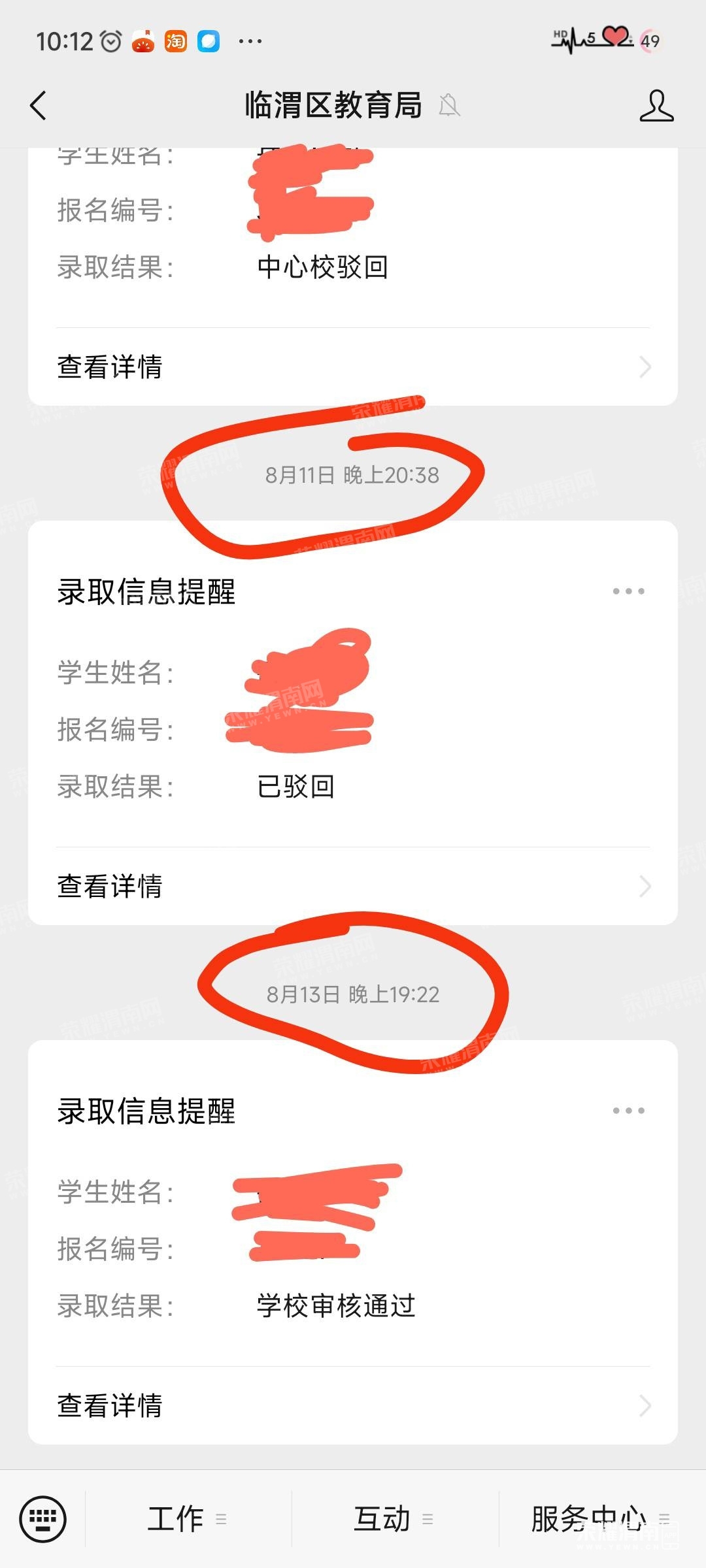Expand the 服务中心 menu
The image size is (706, 1568).
[x=600, y=1518]
